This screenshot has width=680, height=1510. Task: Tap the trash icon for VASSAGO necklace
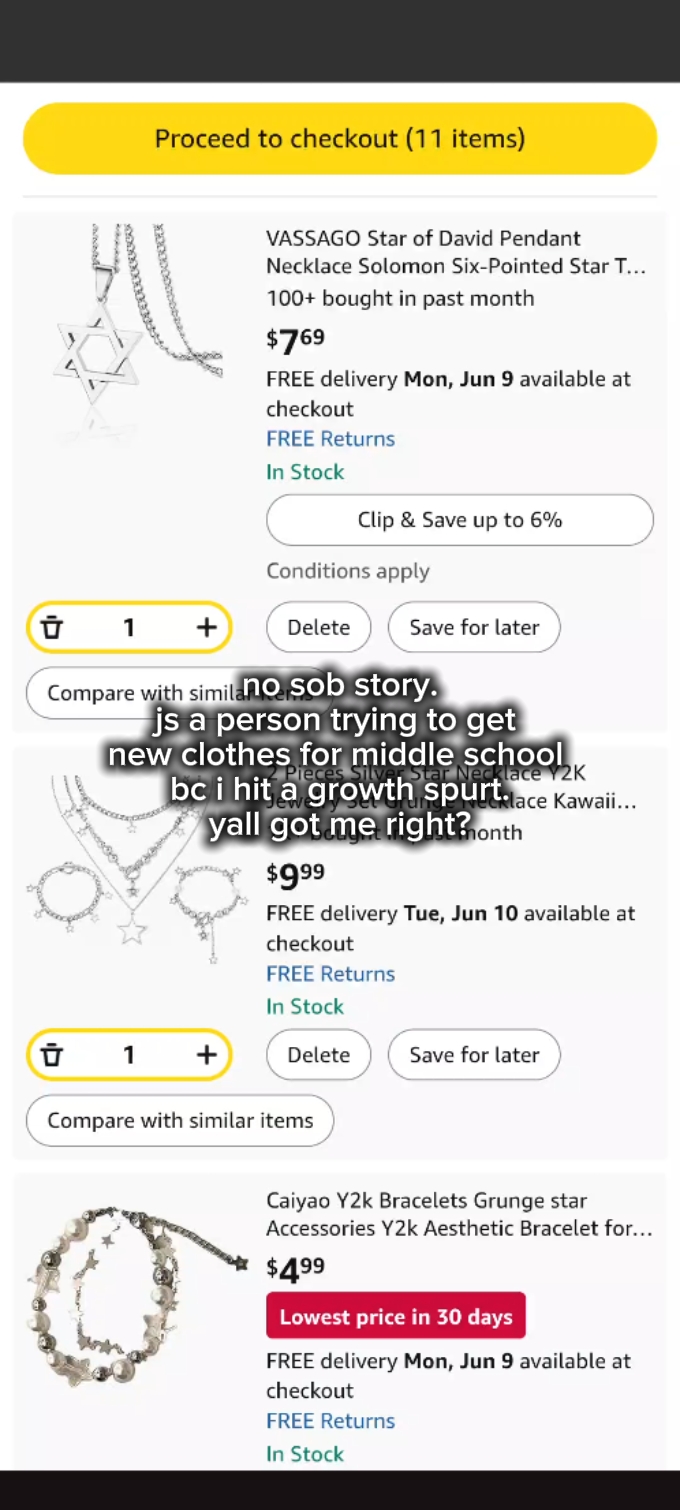(52, 627)
